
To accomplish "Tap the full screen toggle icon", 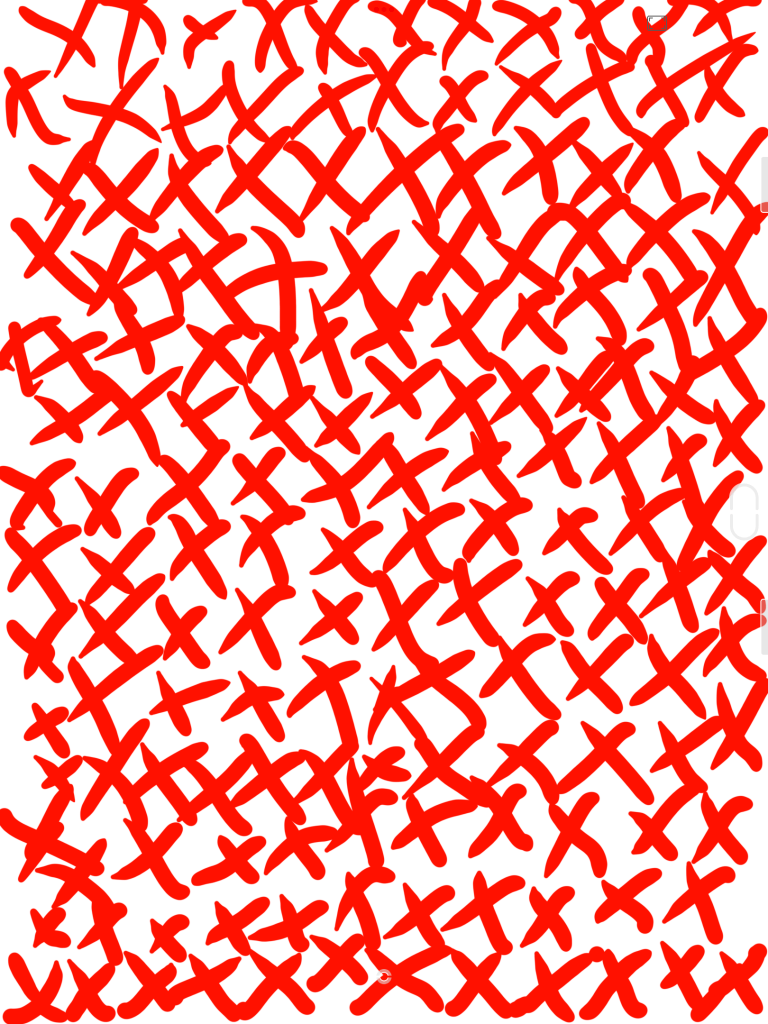I will (x=657, y=22).
